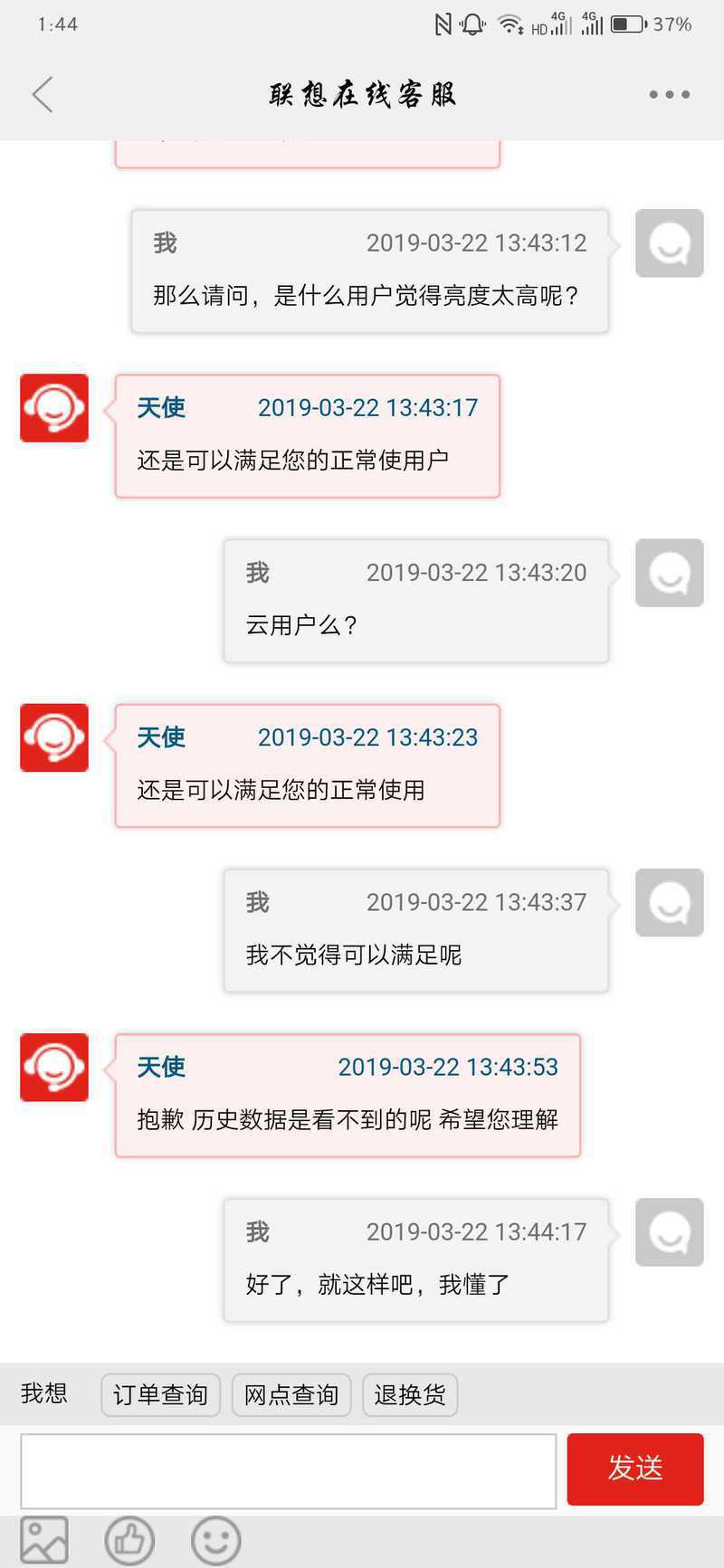
Task: Open the three-dot overflow menu
Action: (670, 94)
